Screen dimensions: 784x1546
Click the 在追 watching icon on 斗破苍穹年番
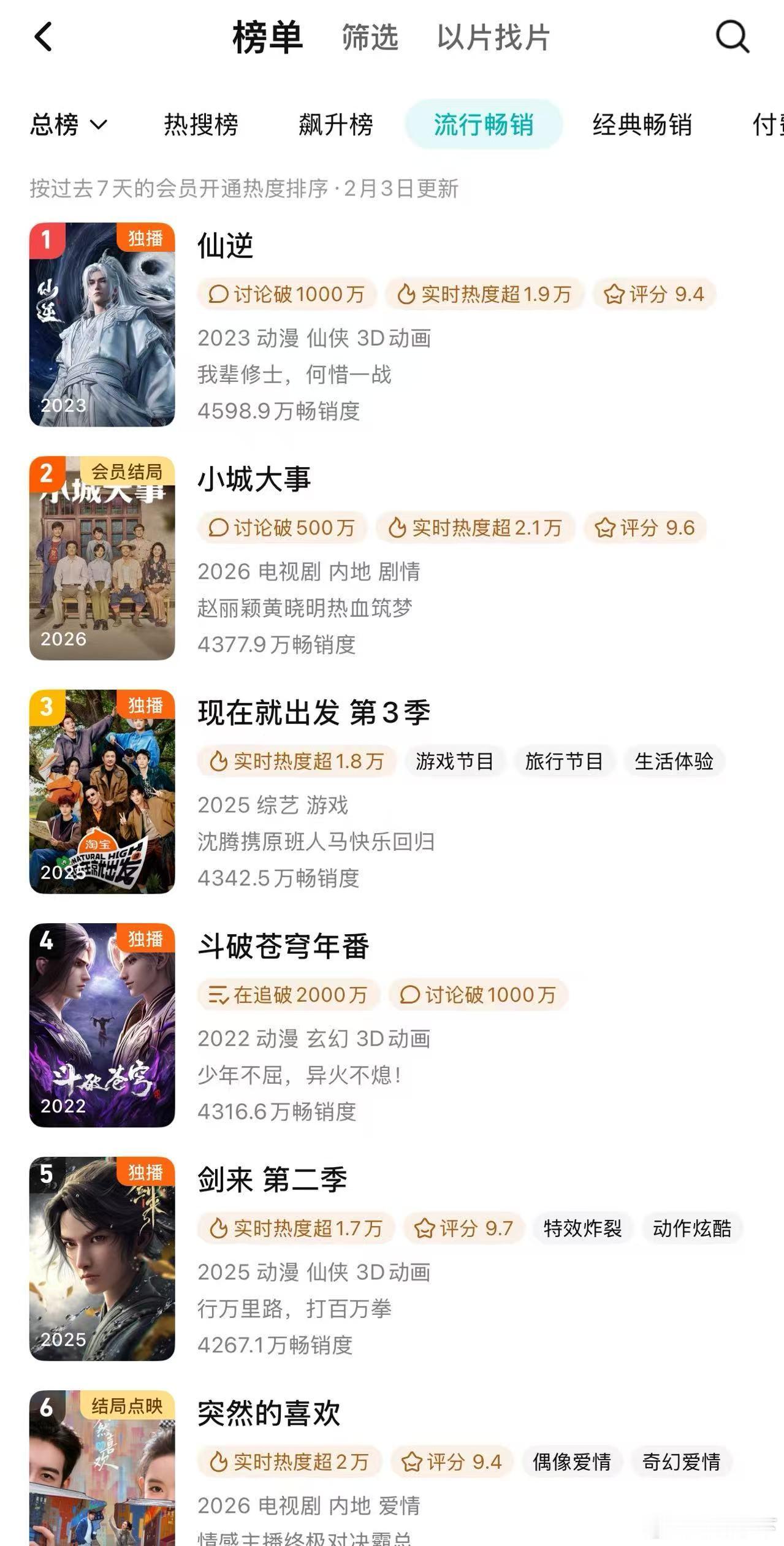pos(216,995)
